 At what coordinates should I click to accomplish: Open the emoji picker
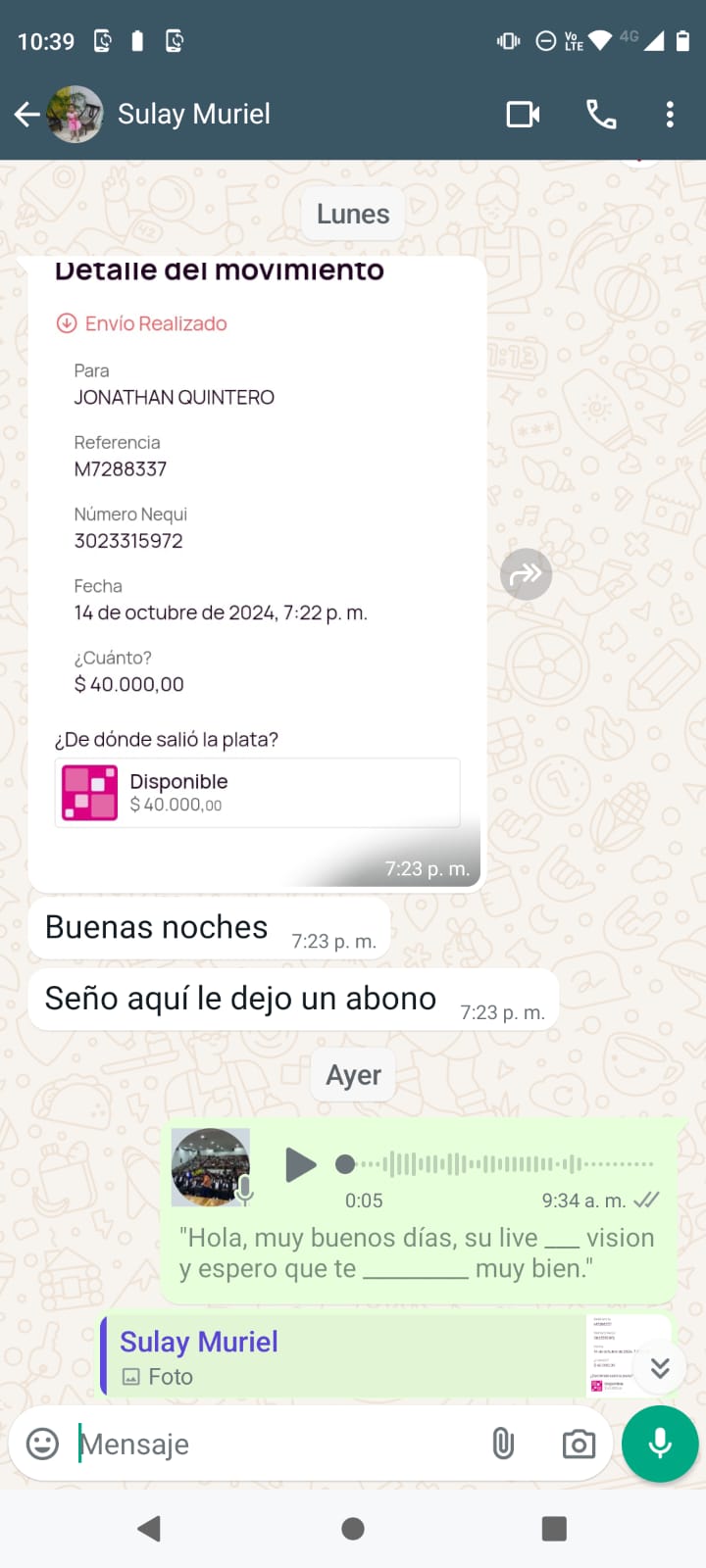42,1444
